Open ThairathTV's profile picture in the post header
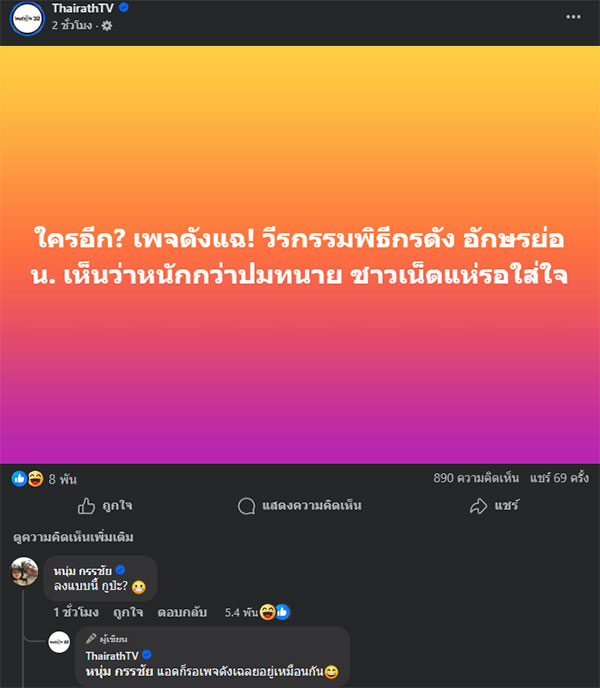Viewport: 600px width, 688px height. (27, 18)
